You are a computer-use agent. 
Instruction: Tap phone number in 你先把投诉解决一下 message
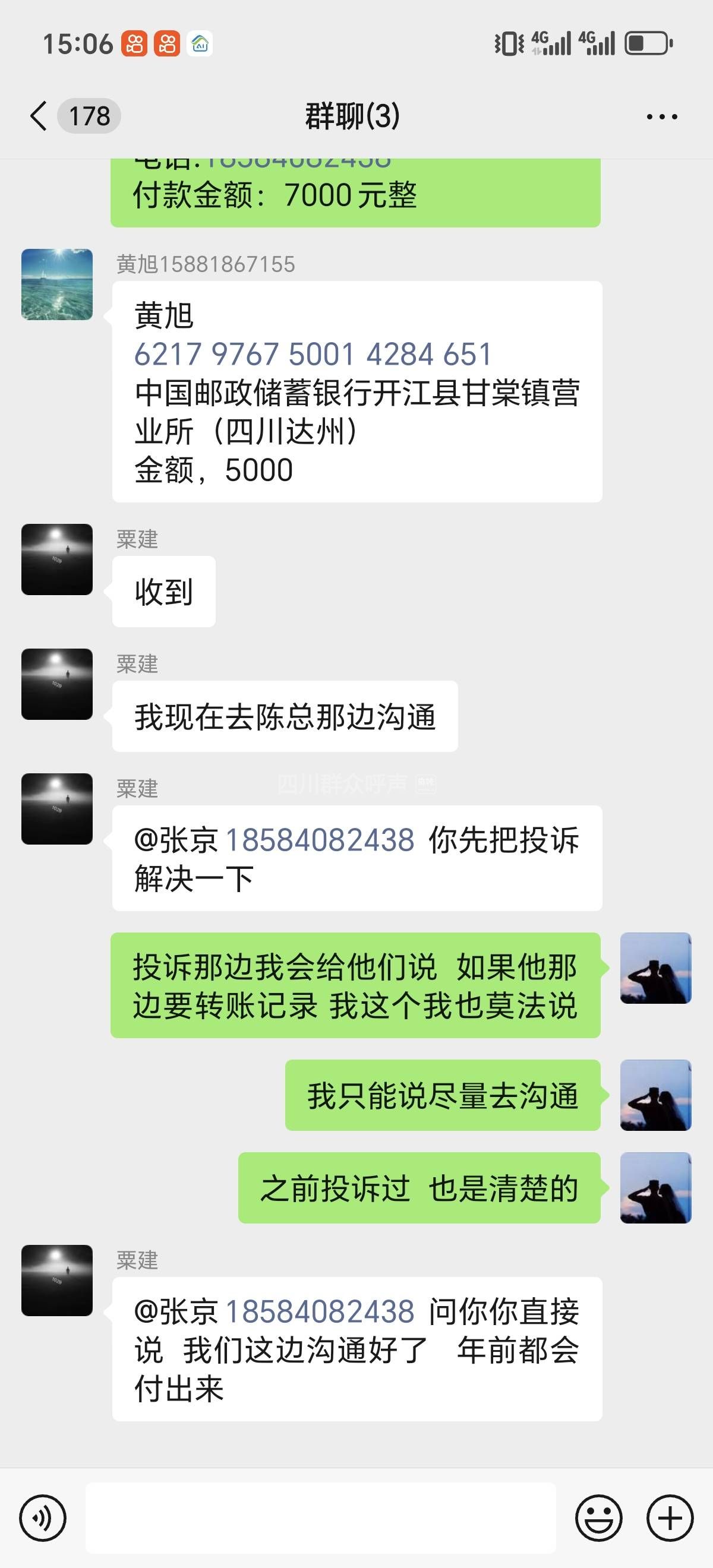point(320,840)
